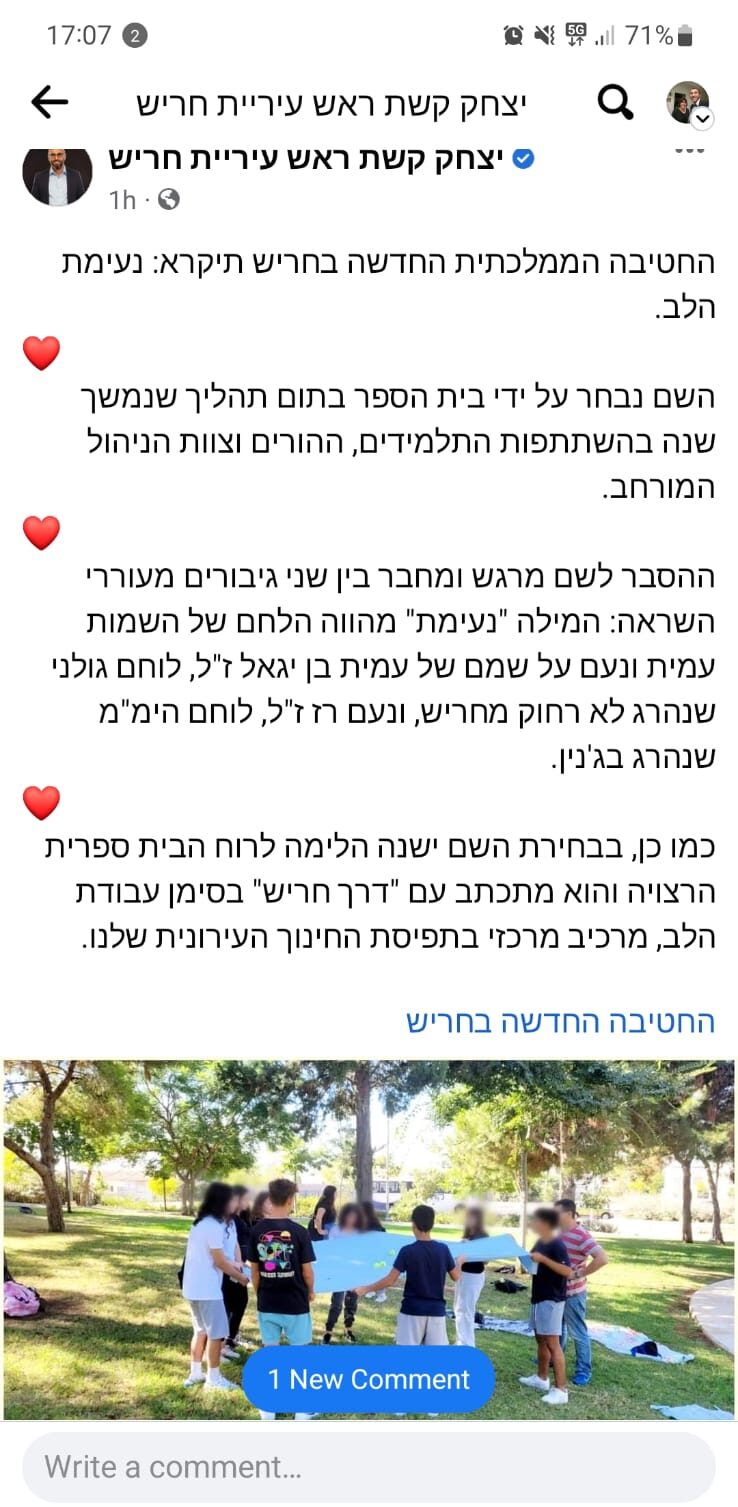
Task: Go back using the arrow icon
Action: click(49, 101)
